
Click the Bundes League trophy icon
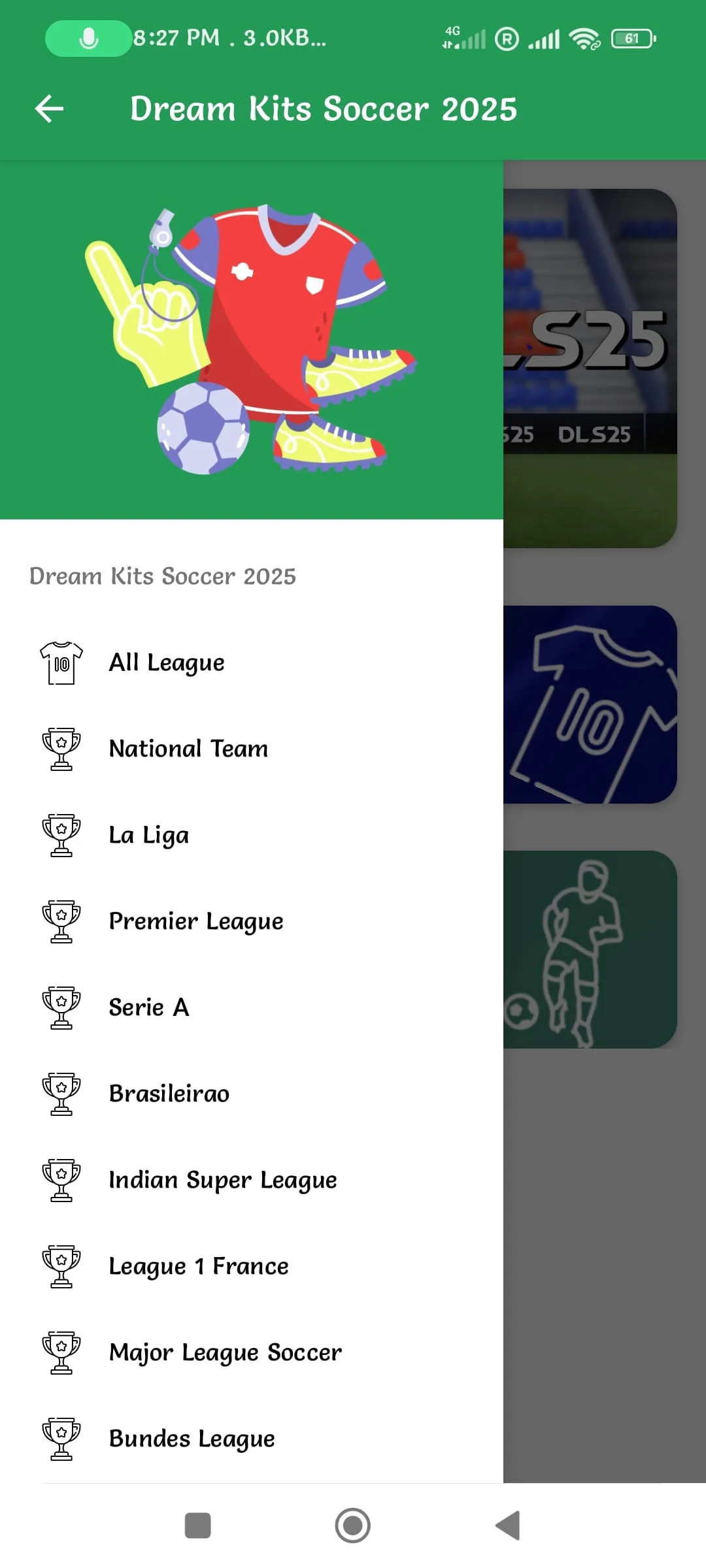[x=61, y=1439]
